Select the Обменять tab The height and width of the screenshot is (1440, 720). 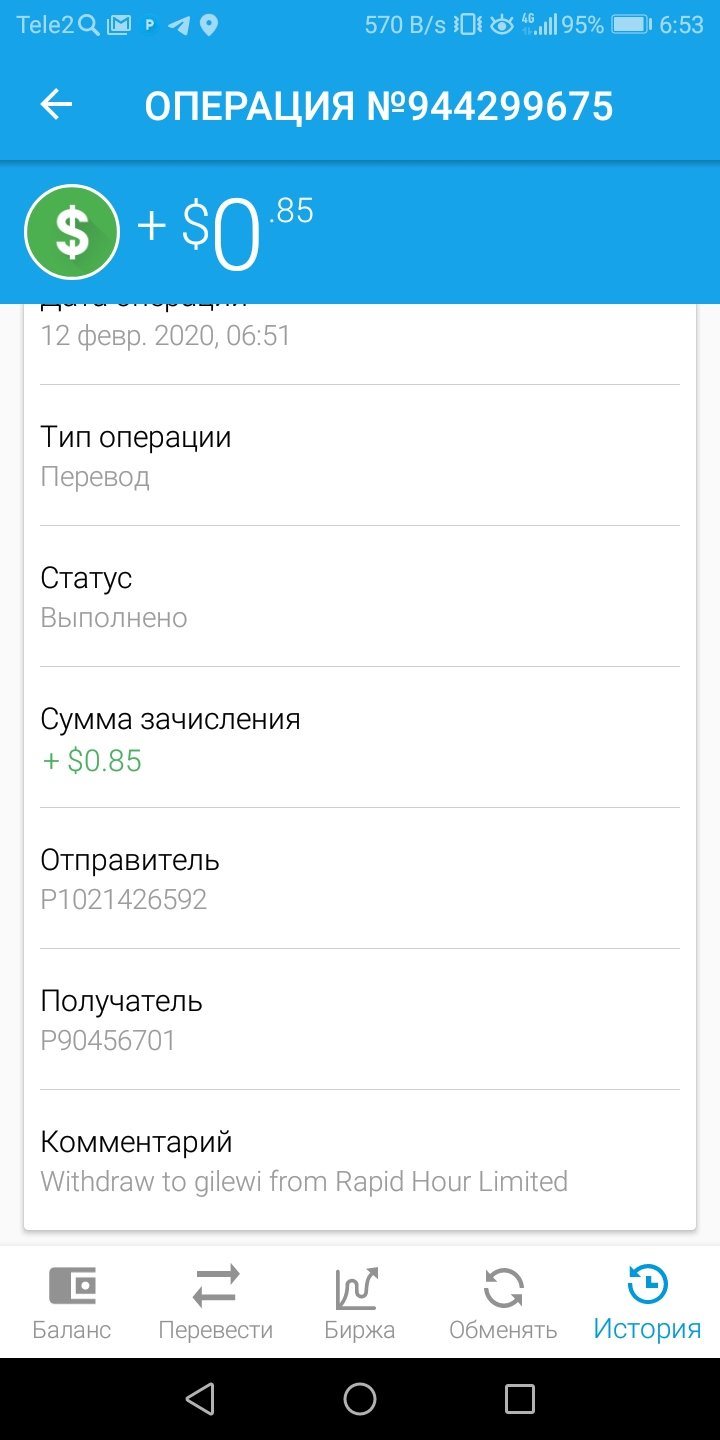503,1302
